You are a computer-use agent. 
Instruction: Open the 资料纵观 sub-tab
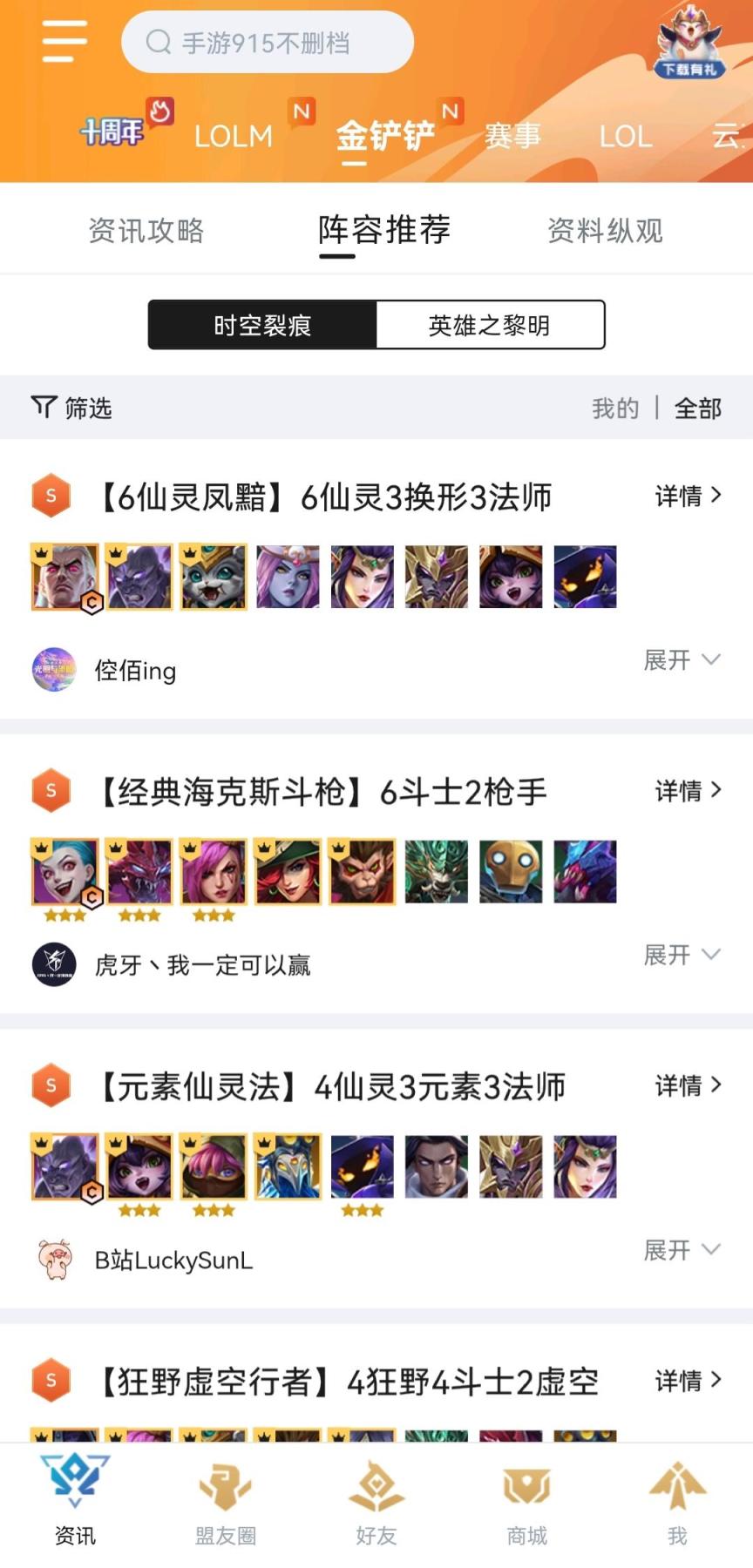tap(605, 231)
